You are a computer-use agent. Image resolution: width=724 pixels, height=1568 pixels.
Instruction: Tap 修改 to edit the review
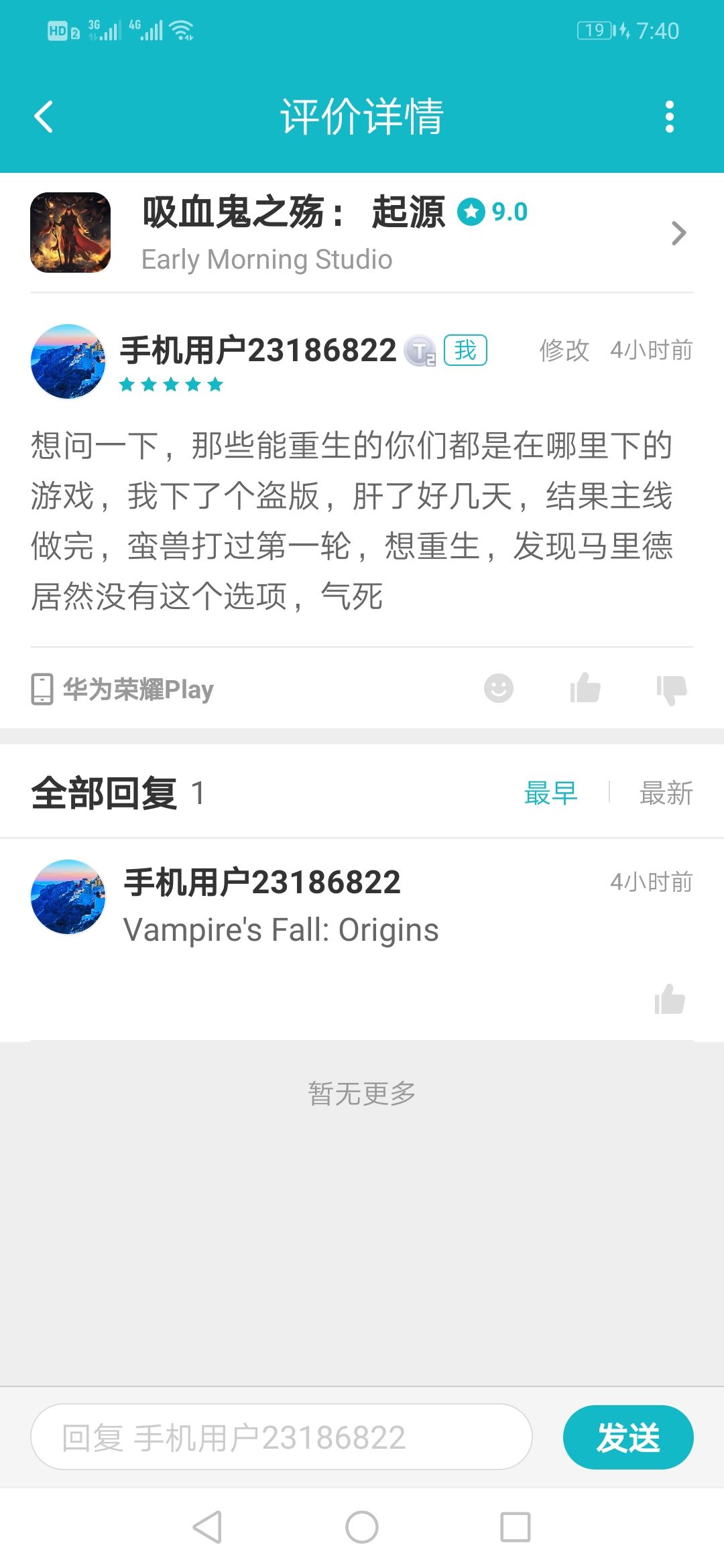tap(564, 350)
